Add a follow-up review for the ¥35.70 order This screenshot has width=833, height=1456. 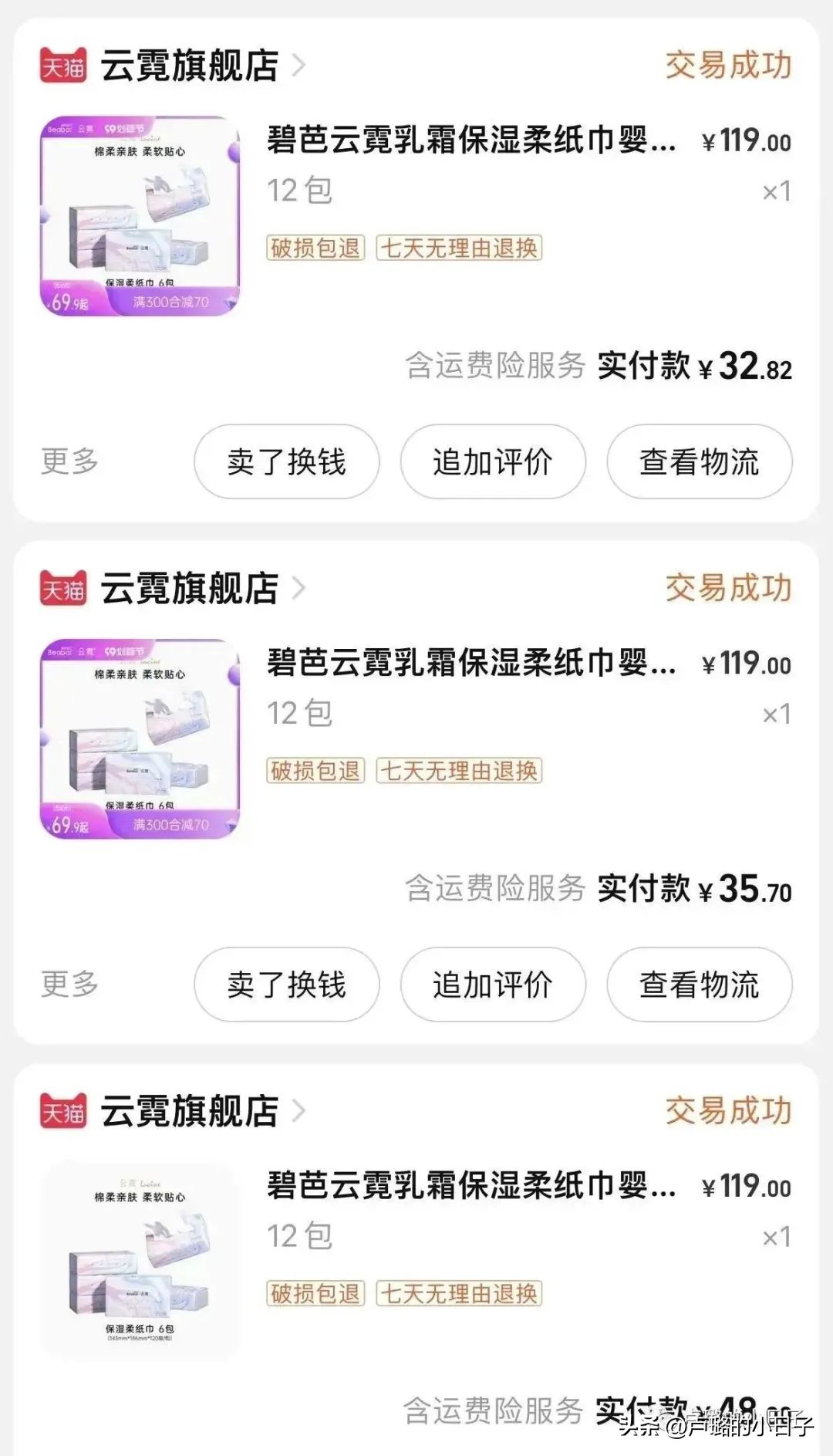(x=492, y=984)
